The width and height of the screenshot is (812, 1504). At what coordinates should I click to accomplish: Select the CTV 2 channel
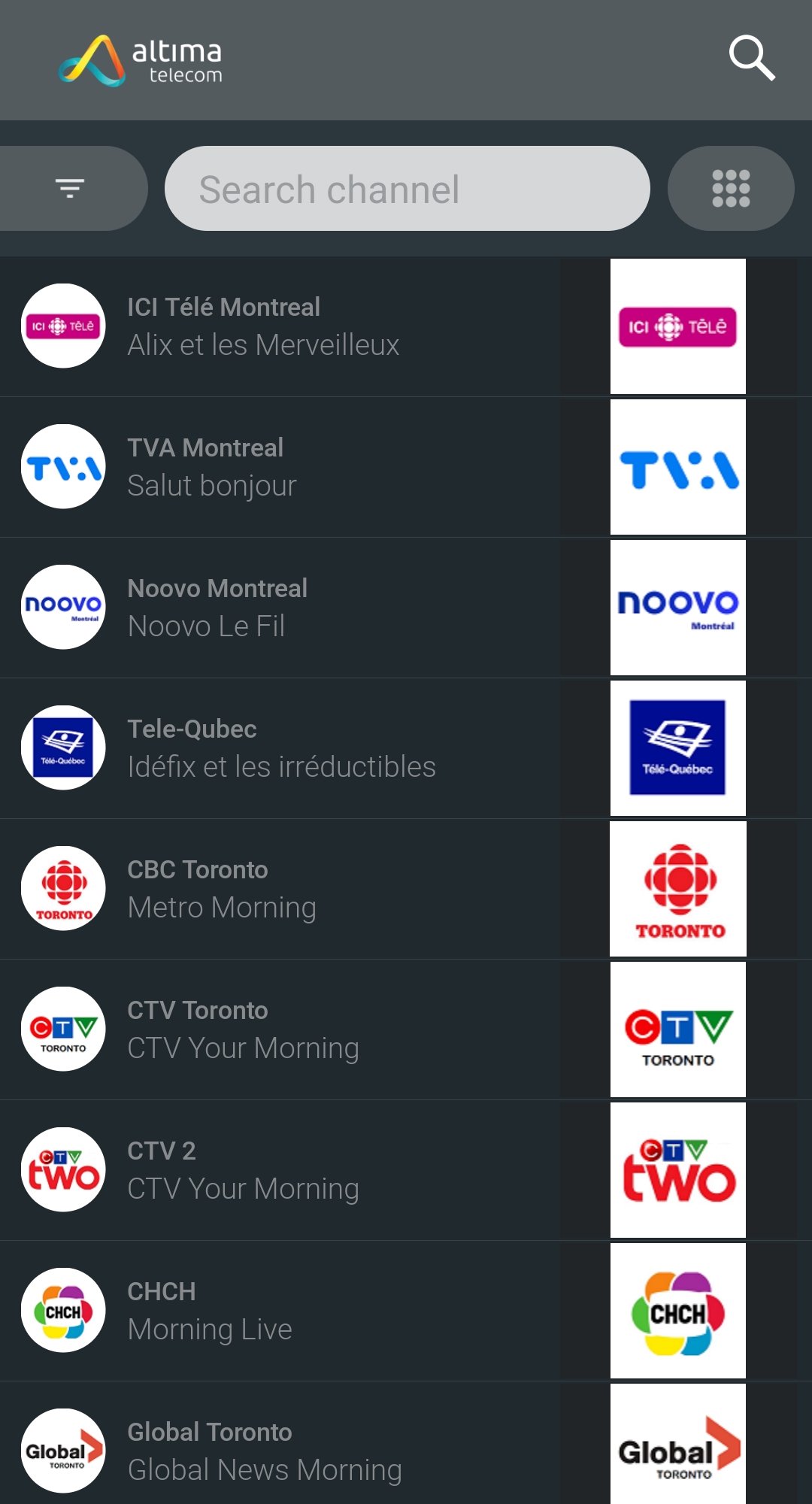pos(406,1170)
